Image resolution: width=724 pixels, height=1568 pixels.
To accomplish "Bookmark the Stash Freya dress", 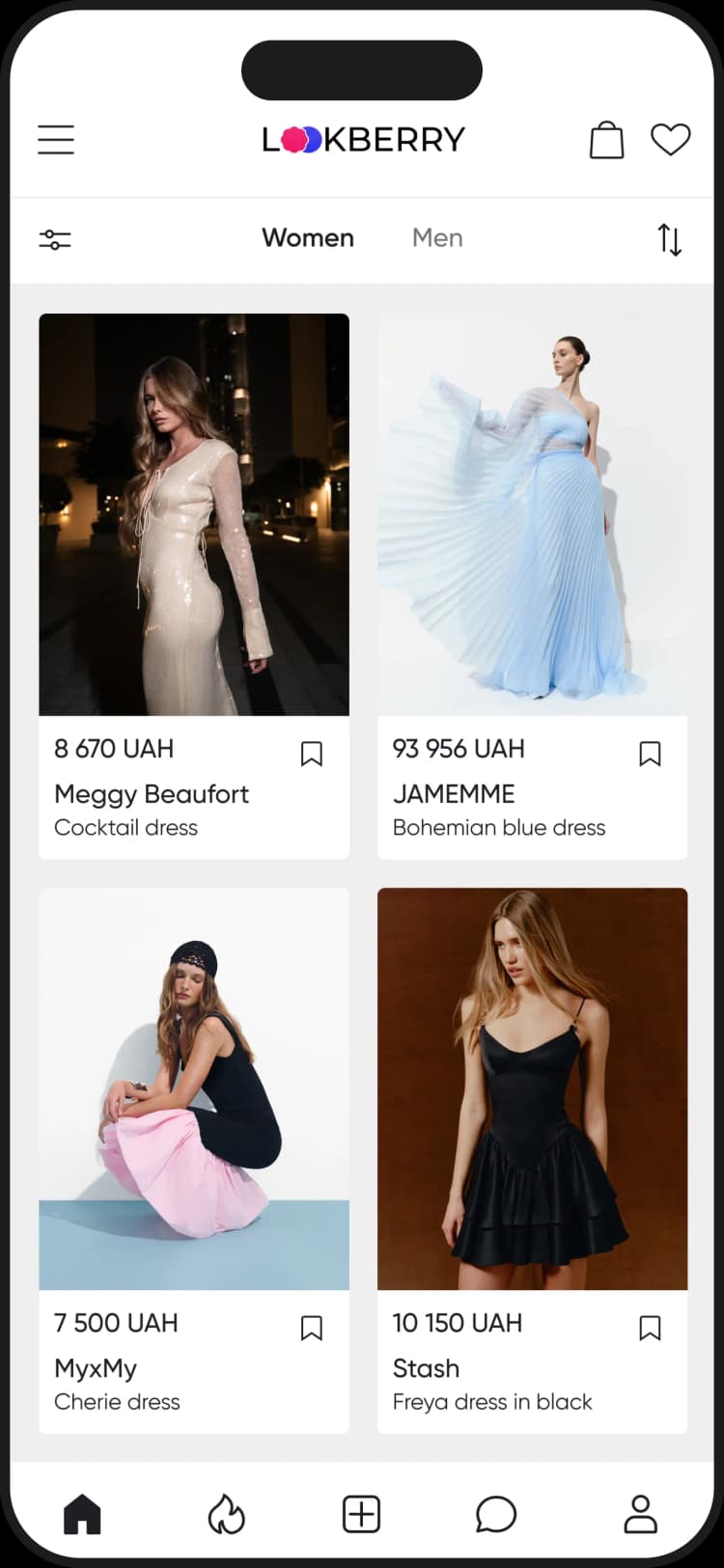I will [650, 1328].
